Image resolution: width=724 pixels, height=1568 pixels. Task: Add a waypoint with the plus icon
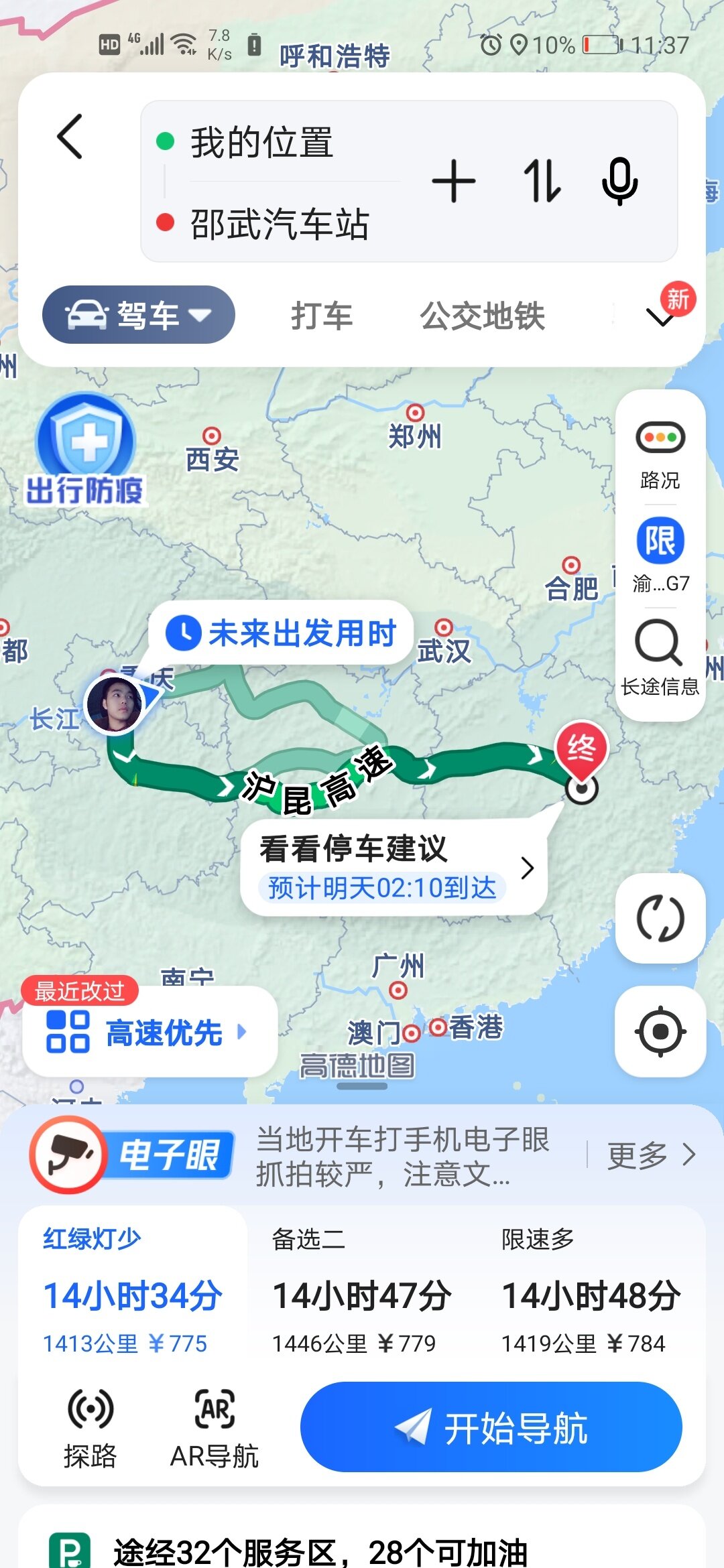(x=454, y=182)
